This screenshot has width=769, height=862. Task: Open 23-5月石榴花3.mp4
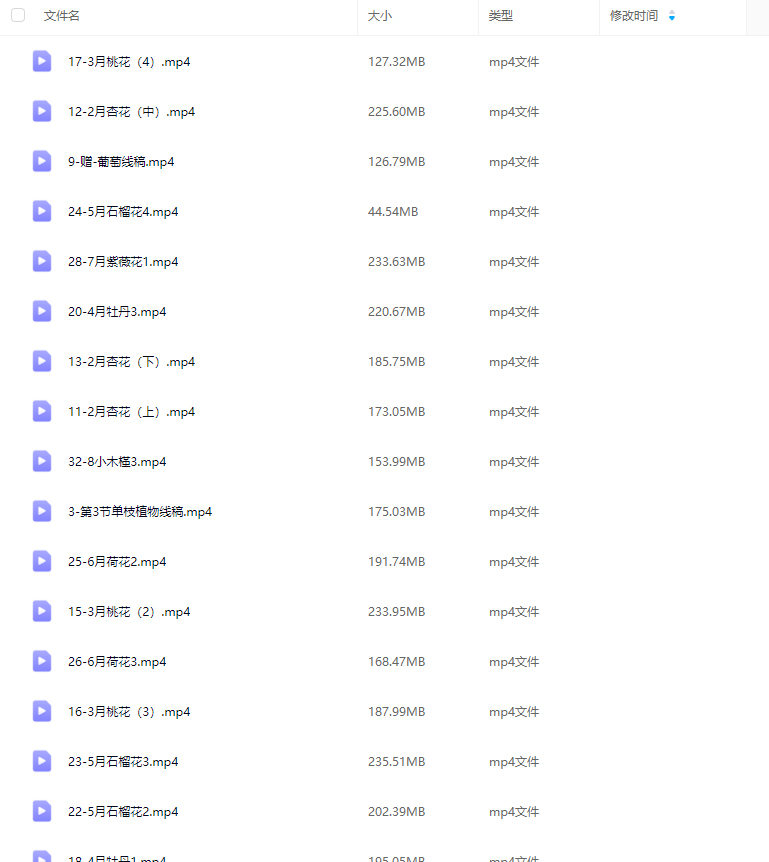point(123,762)
